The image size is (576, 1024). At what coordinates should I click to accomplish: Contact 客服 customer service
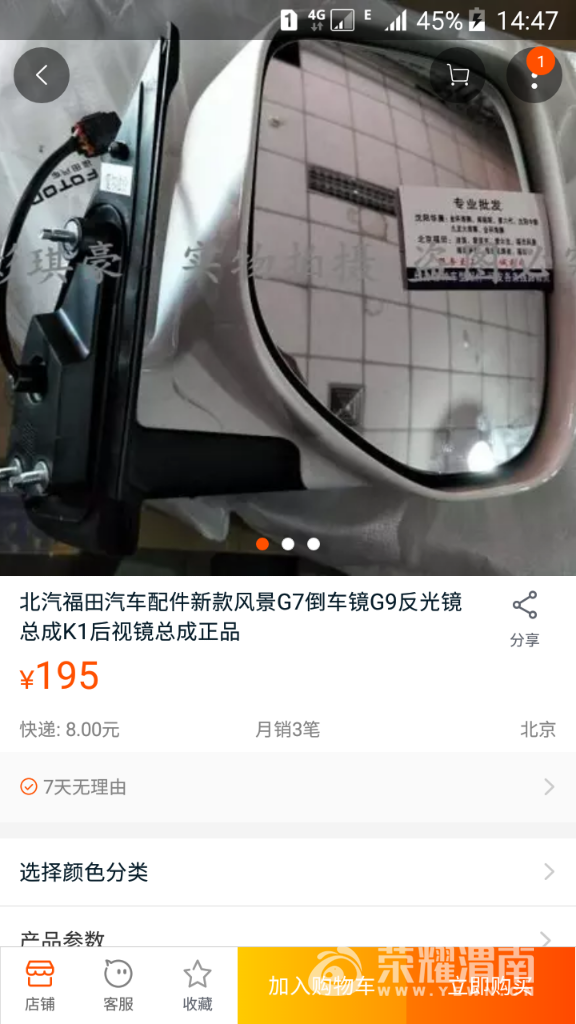pyautogui.click(x=118, y=985)
